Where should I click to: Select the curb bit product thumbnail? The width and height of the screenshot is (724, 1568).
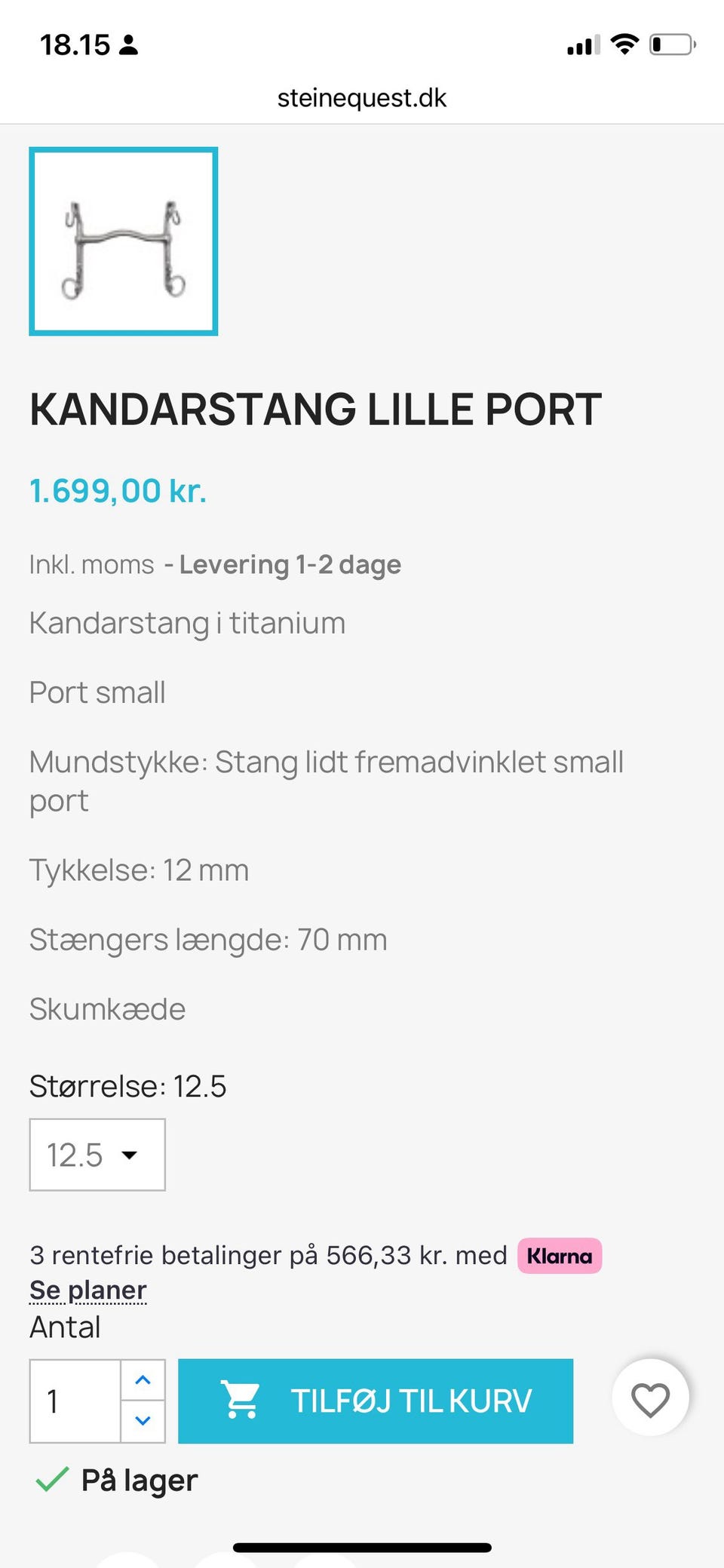(124, 241)
